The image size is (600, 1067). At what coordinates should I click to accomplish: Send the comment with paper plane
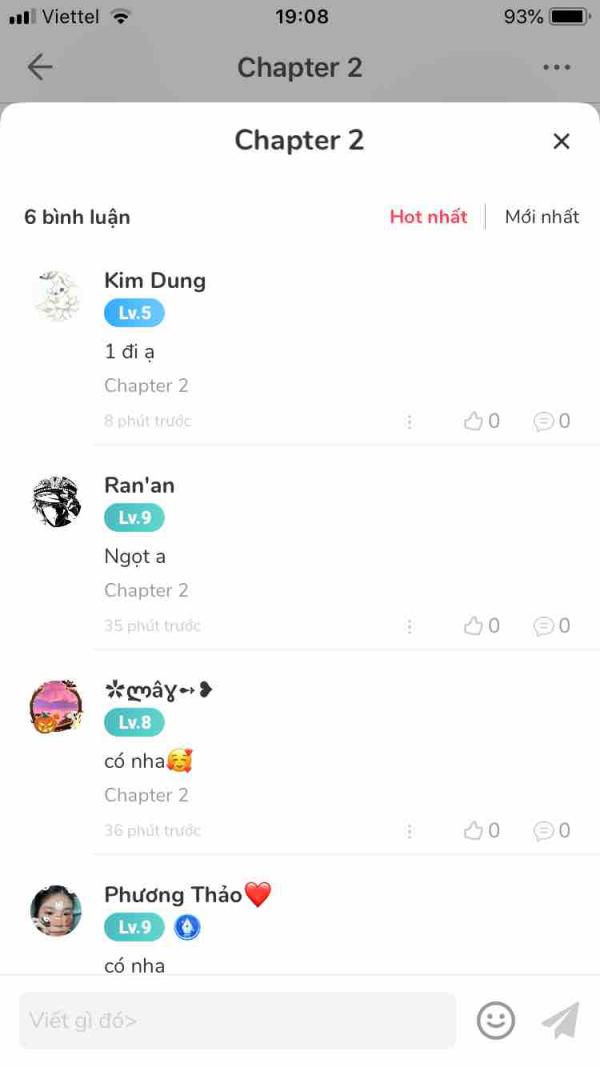tap(561, 1020)
